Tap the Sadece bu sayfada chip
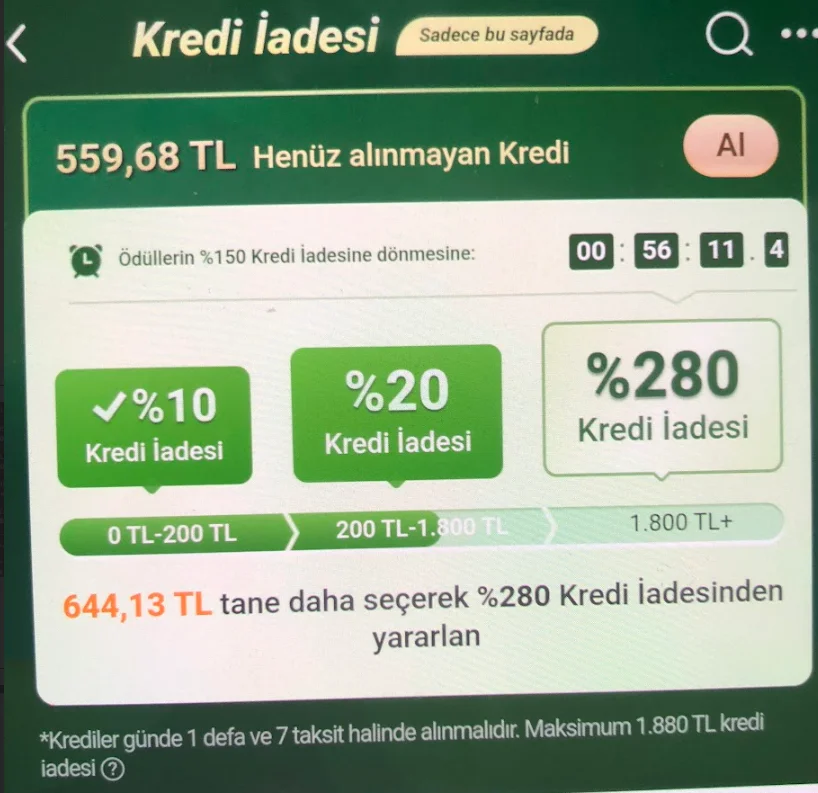Screen dimensions: 818x793 496,35
